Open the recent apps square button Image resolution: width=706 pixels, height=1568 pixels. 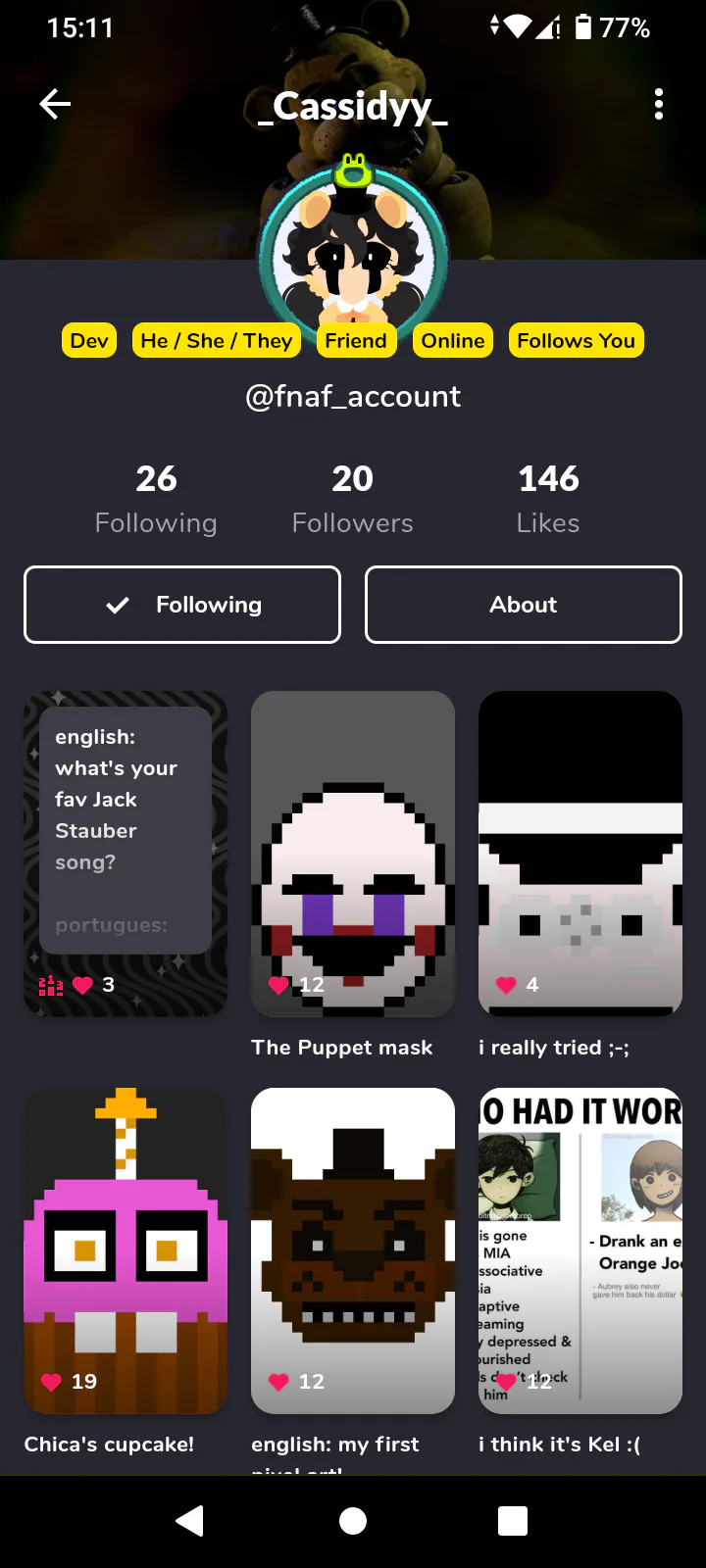[513, 1521]
